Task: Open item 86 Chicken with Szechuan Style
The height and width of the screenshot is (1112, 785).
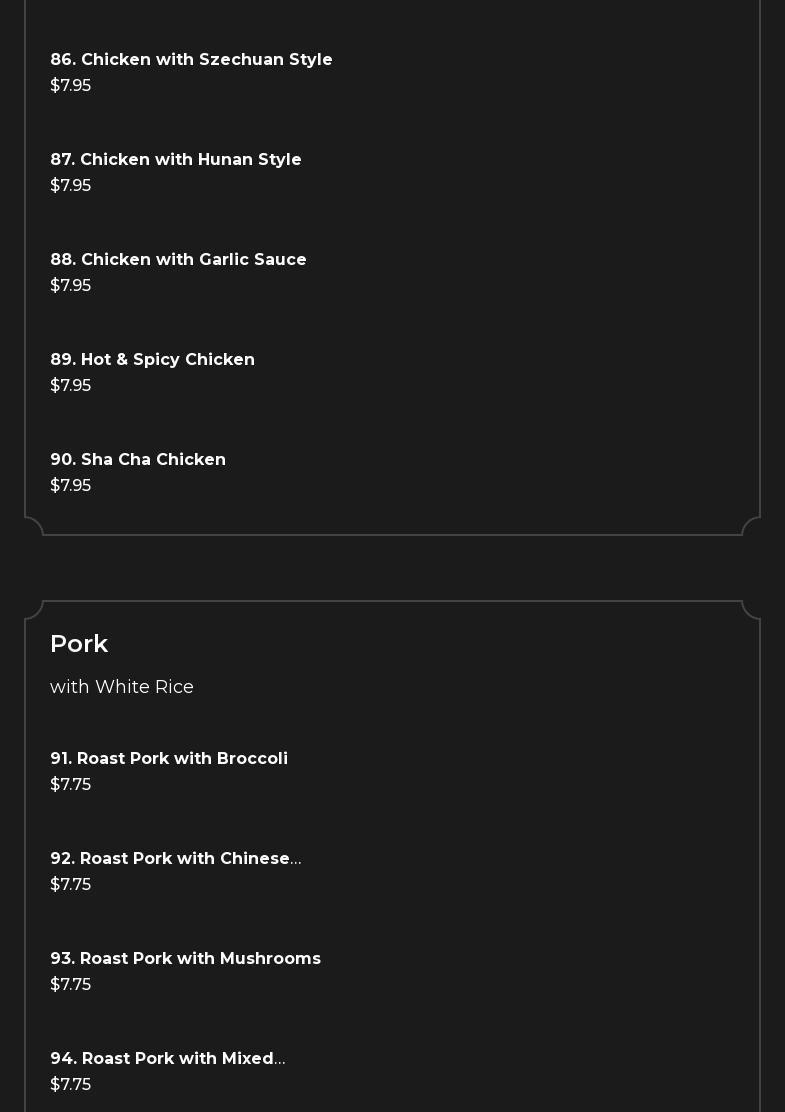Action: pos(191,60)
